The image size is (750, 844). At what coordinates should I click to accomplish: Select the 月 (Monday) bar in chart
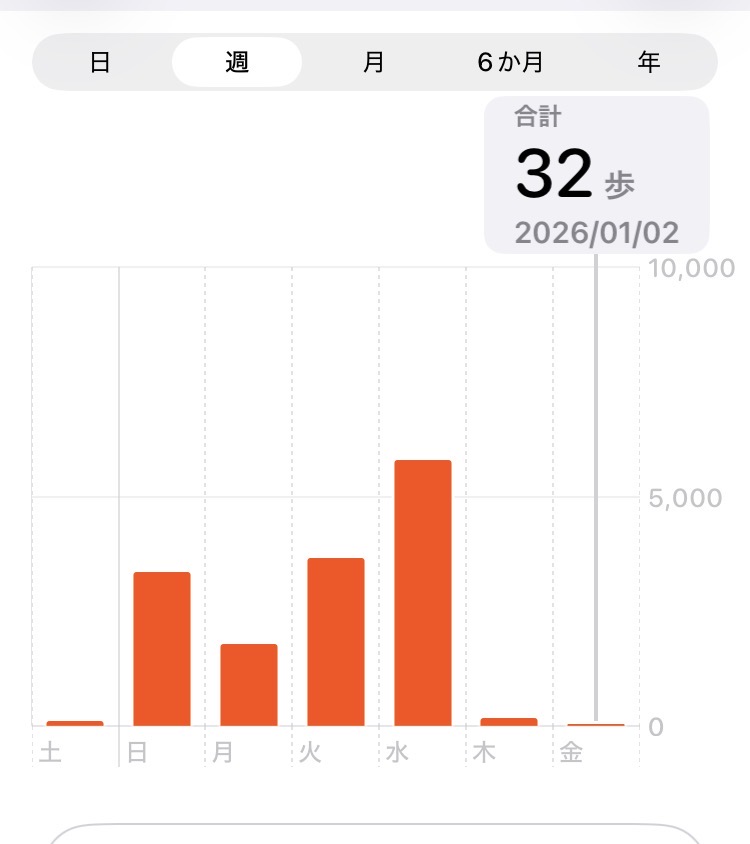(x=249, y=685)
